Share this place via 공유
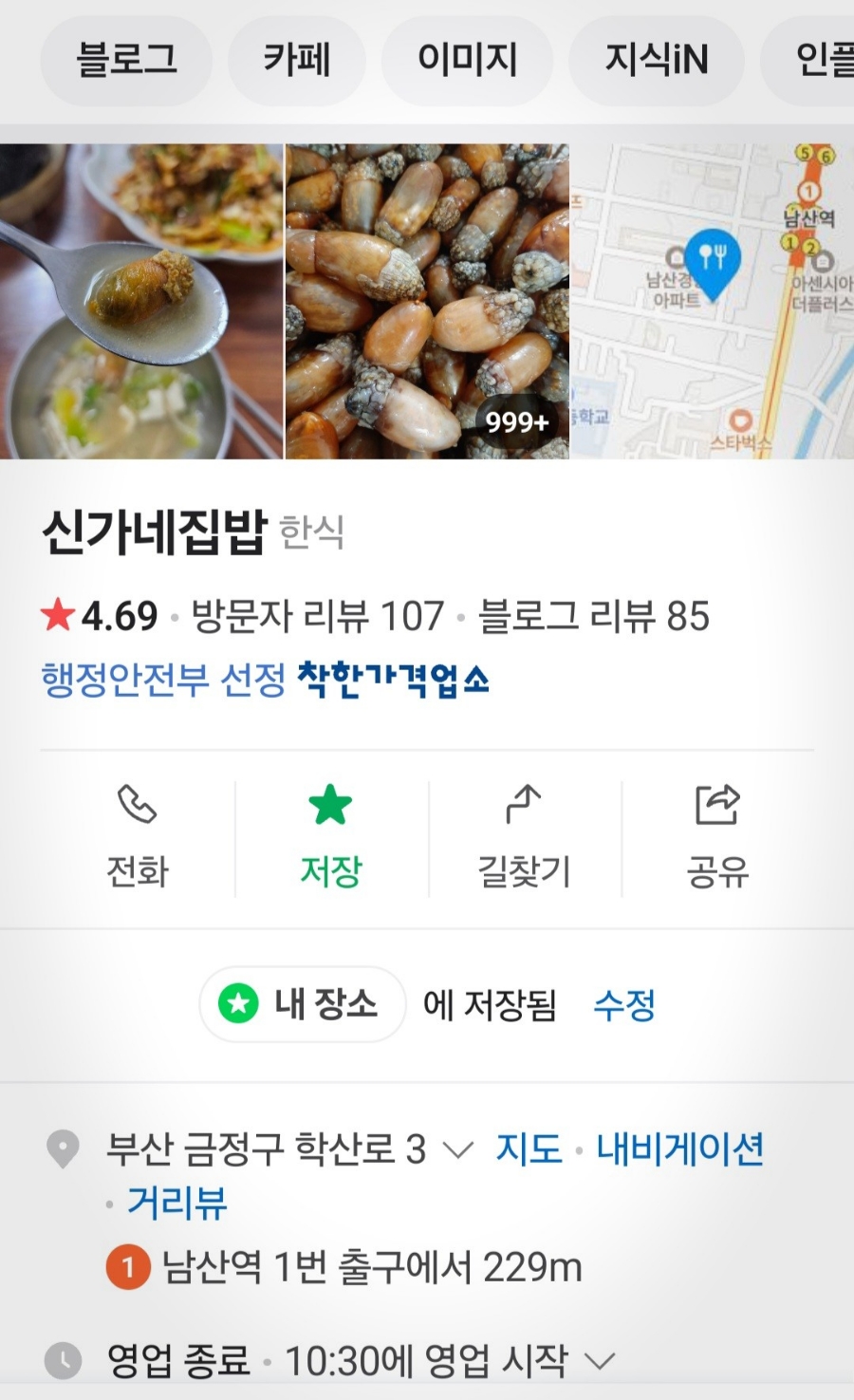854x1400 pixels. coord(717,837)
